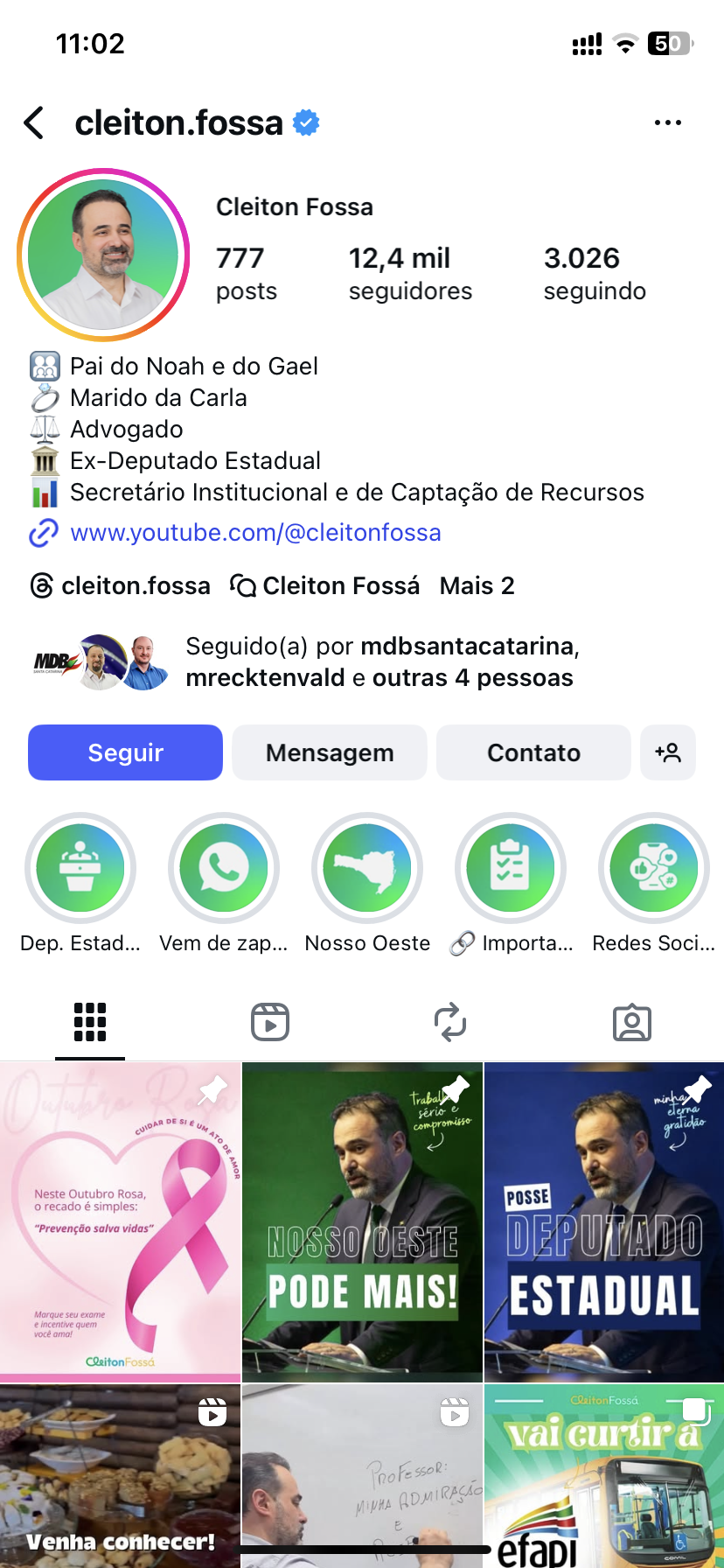Image resolution: width=724 pixels, height=1568 pixels.
Task: Open the Posse Deputado Estadual post
Action: click(x=603, y=1221)
